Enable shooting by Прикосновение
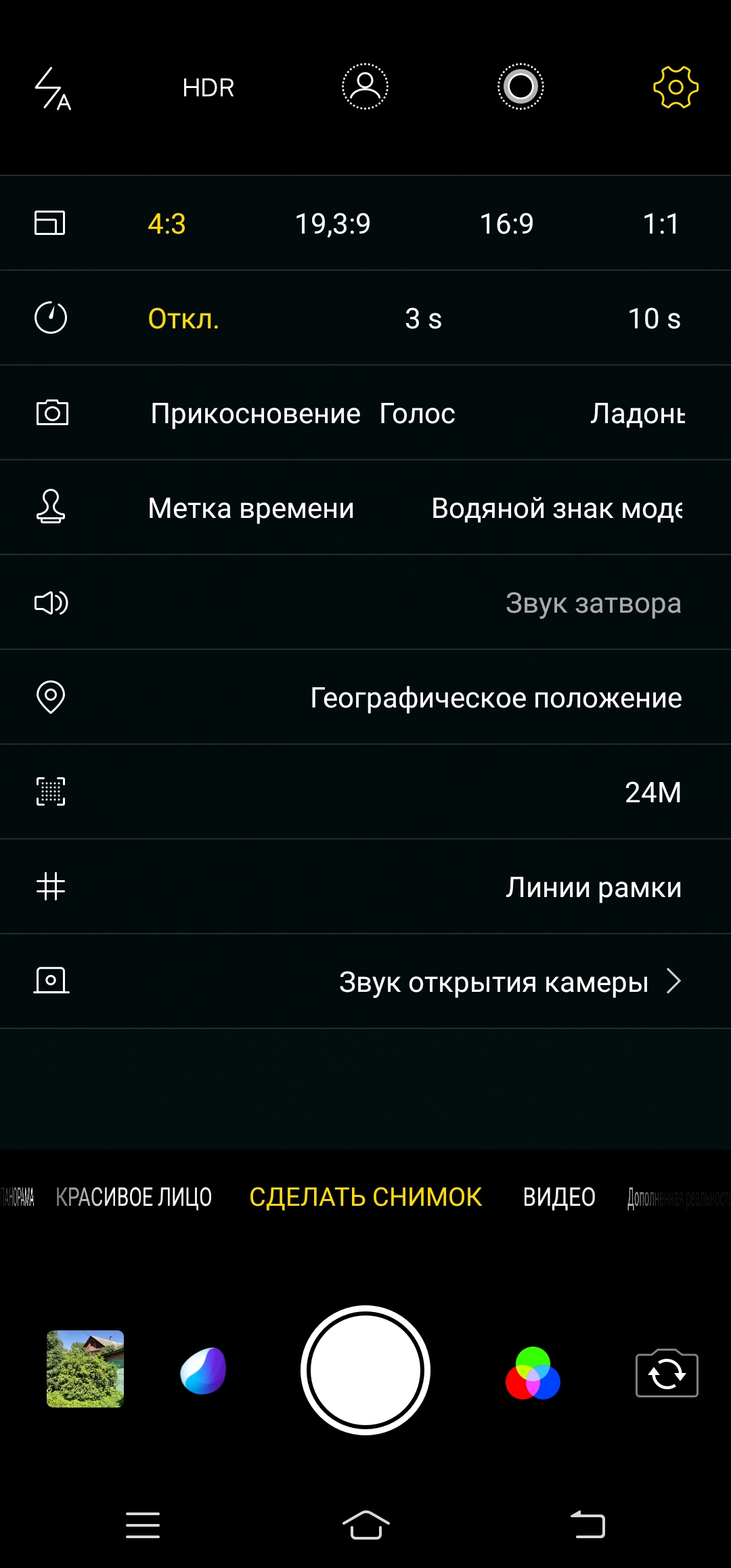 [255, 413]
